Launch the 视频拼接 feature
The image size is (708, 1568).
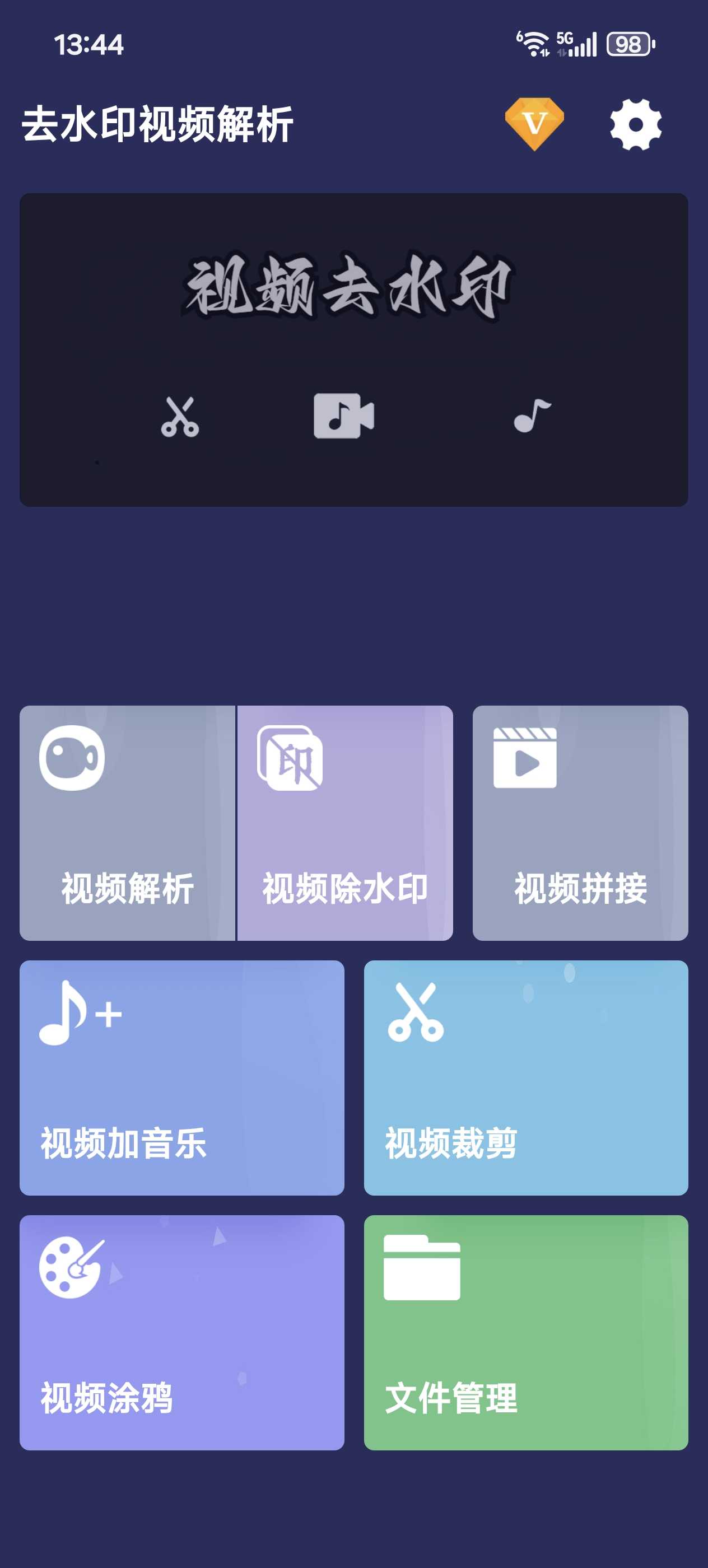click(x=580, y=823)
